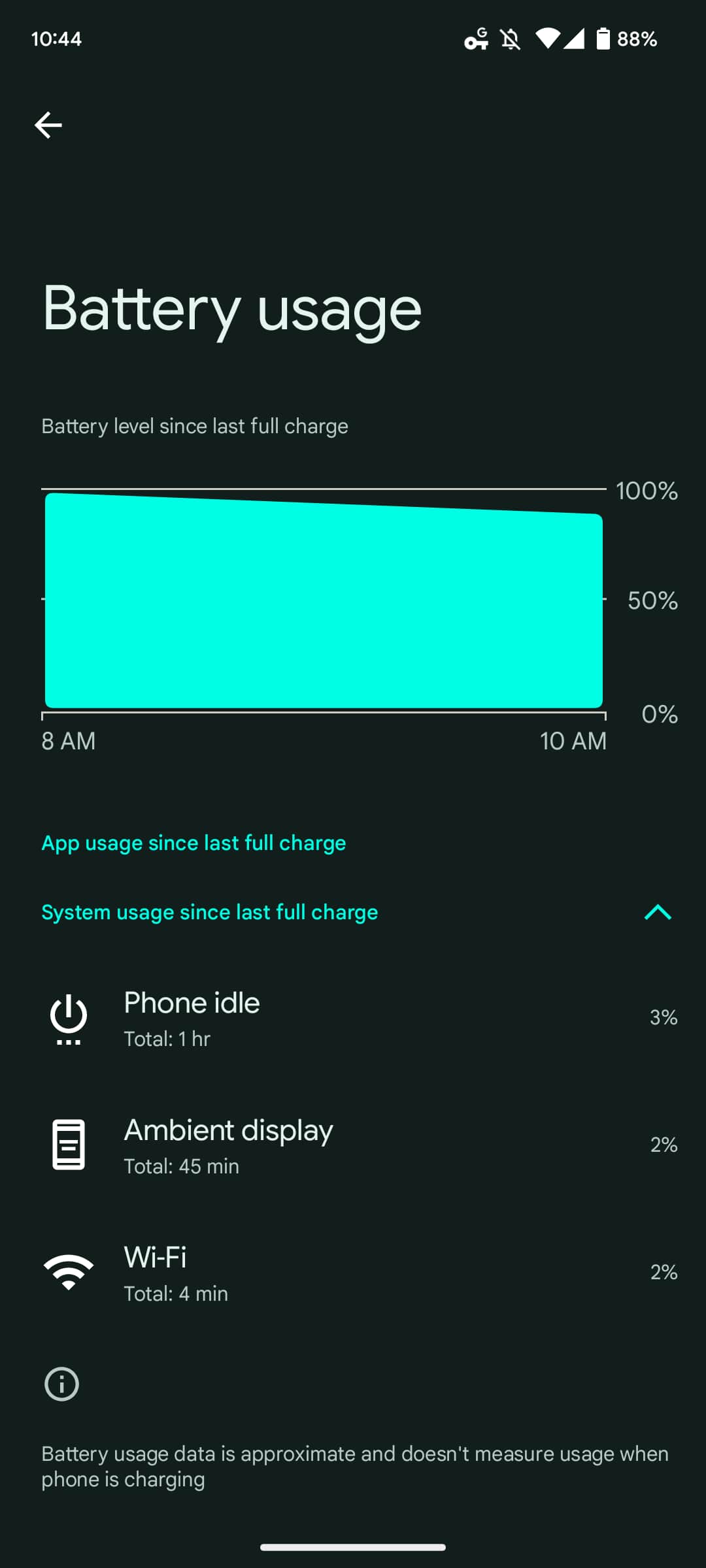
Task: Collapse System usage since last full charge
Action: (657, 912)
